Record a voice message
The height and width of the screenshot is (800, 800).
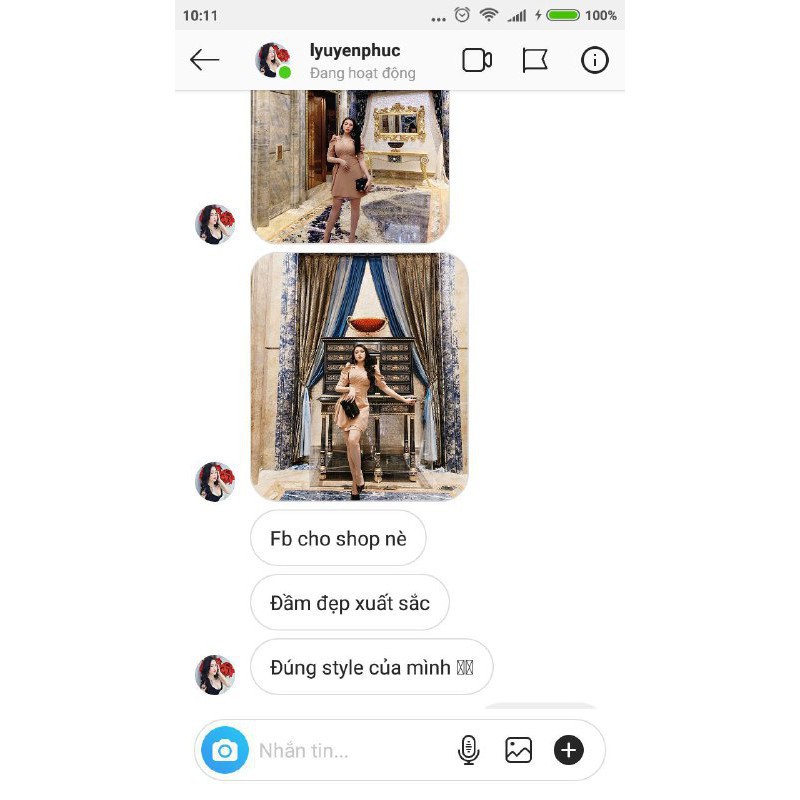pyautogui.click(x=468, y=750)
